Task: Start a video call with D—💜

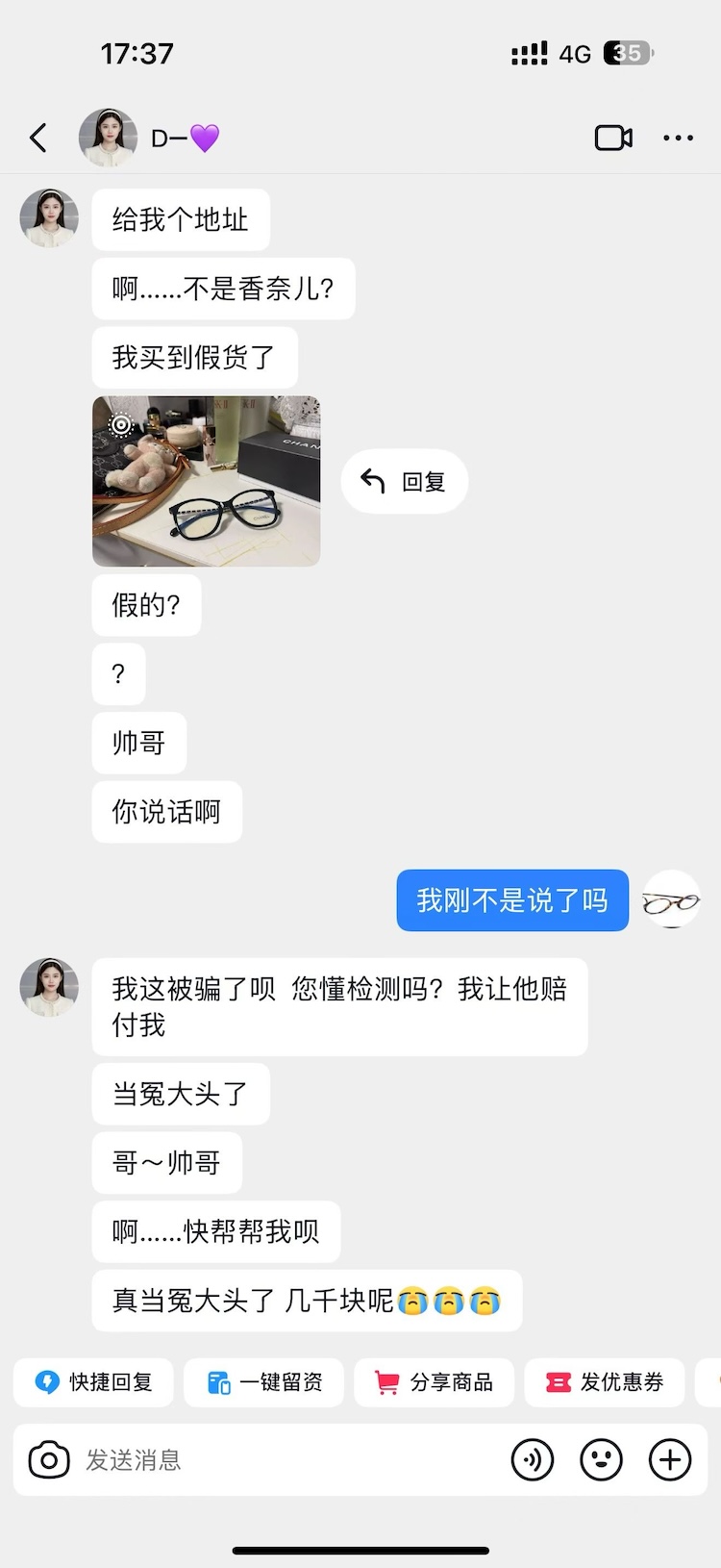Action: pos(612,138)
